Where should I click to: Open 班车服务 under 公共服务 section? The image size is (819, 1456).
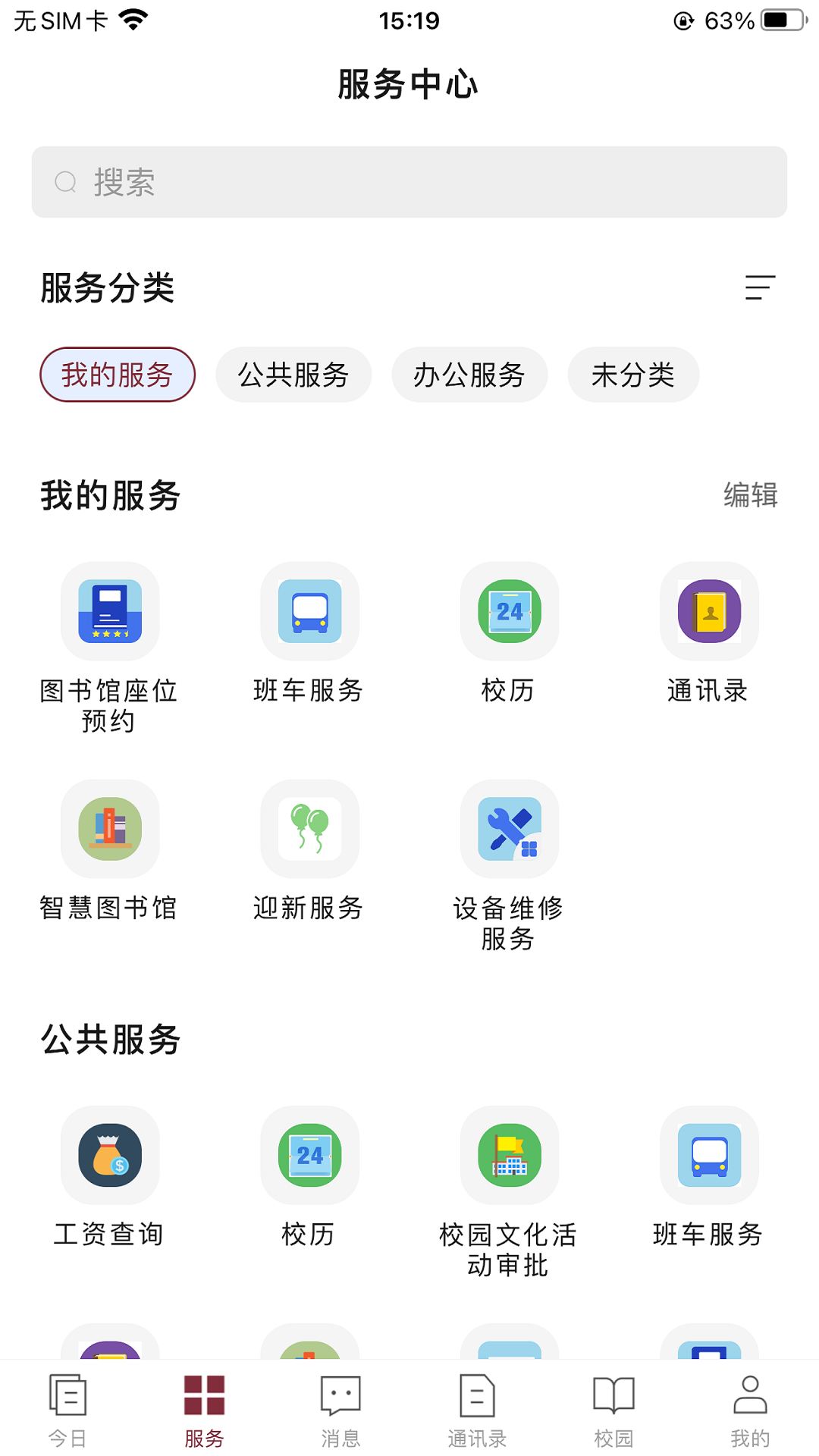[708, 1155]
